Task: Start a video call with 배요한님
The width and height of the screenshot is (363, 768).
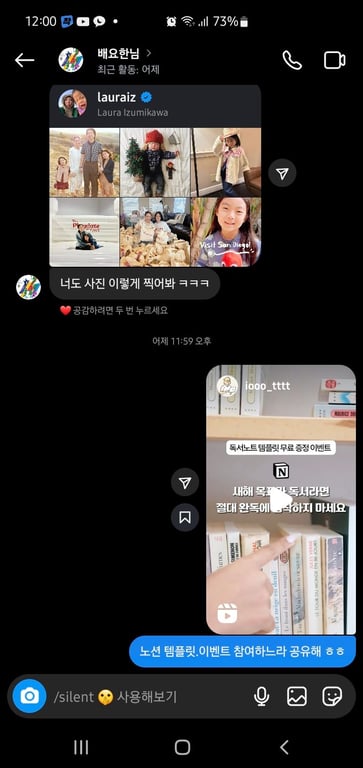Action: [x=335, y=60]
